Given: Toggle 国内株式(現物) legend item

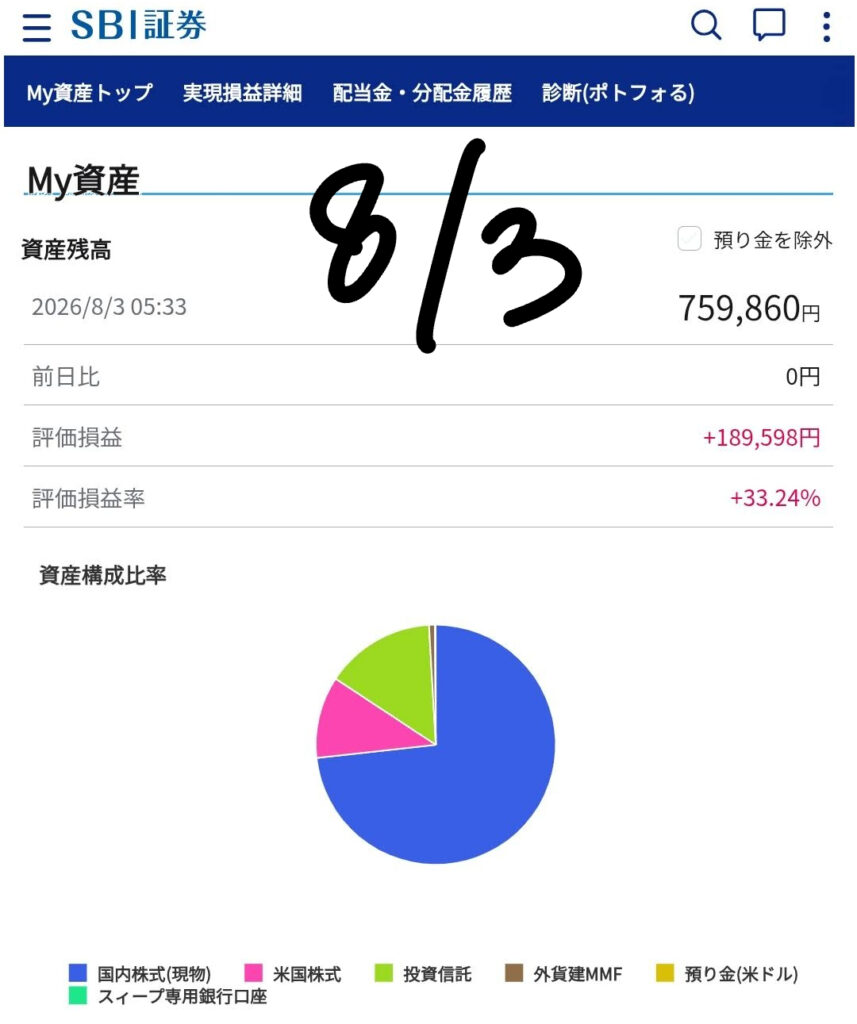Looking at the screenshot, I should (140, 974).
